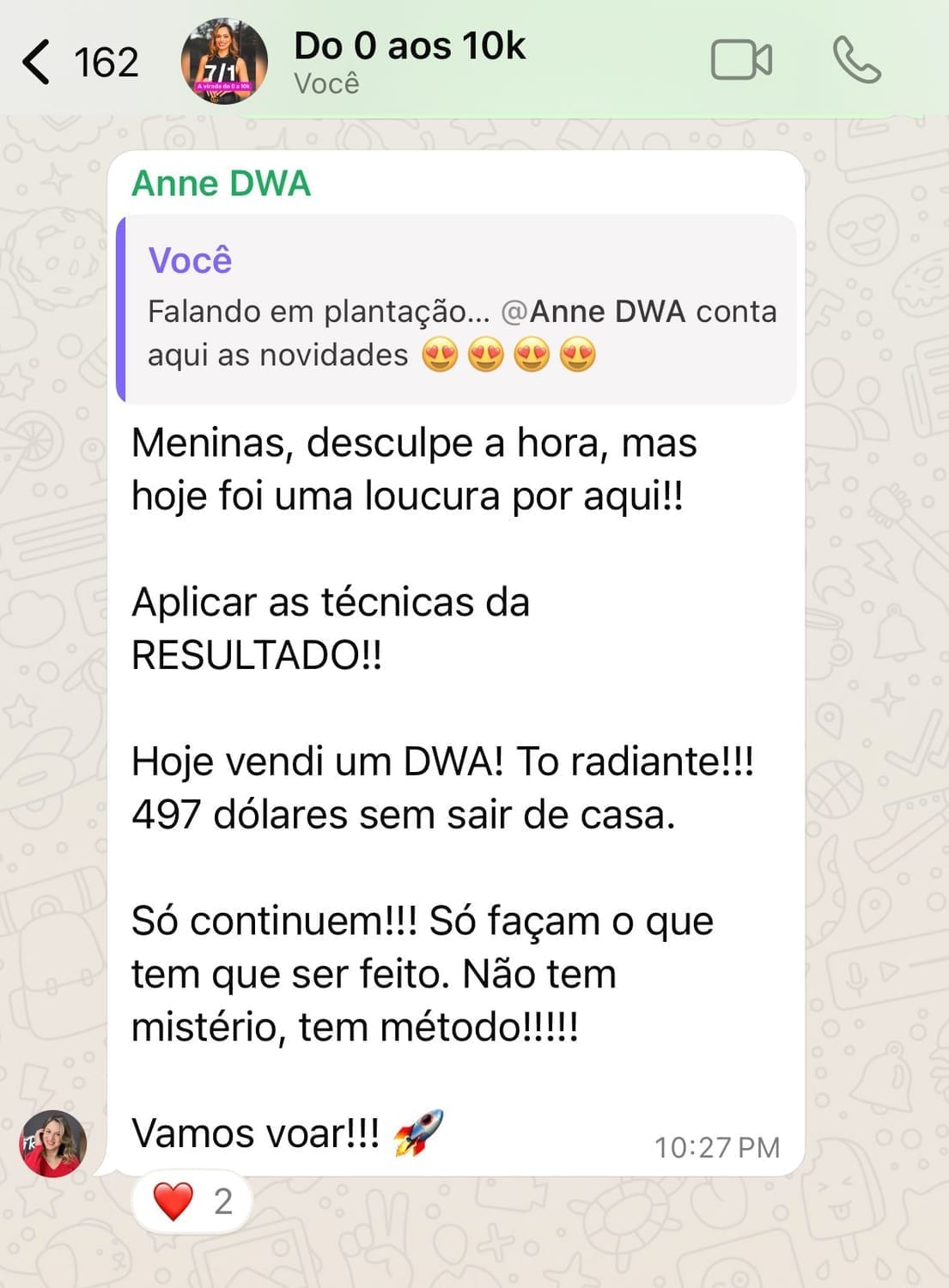The height and width of the screenshot is (1288, 949).
Task: Open Anne DWA's profile photo
Action: pyautogui.click(x=53, y=1143)
